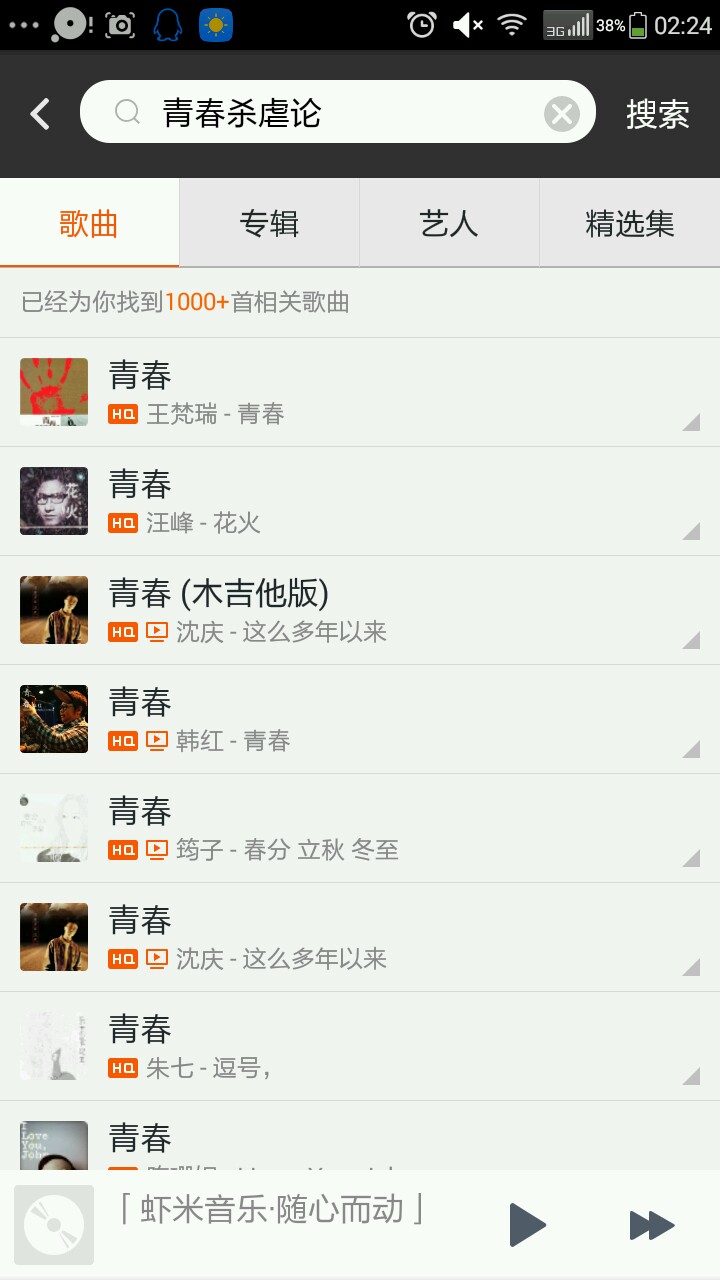Open the player via the disc cover
This screenshot has height=1280, width=720.
click(x=54, y=1225)
